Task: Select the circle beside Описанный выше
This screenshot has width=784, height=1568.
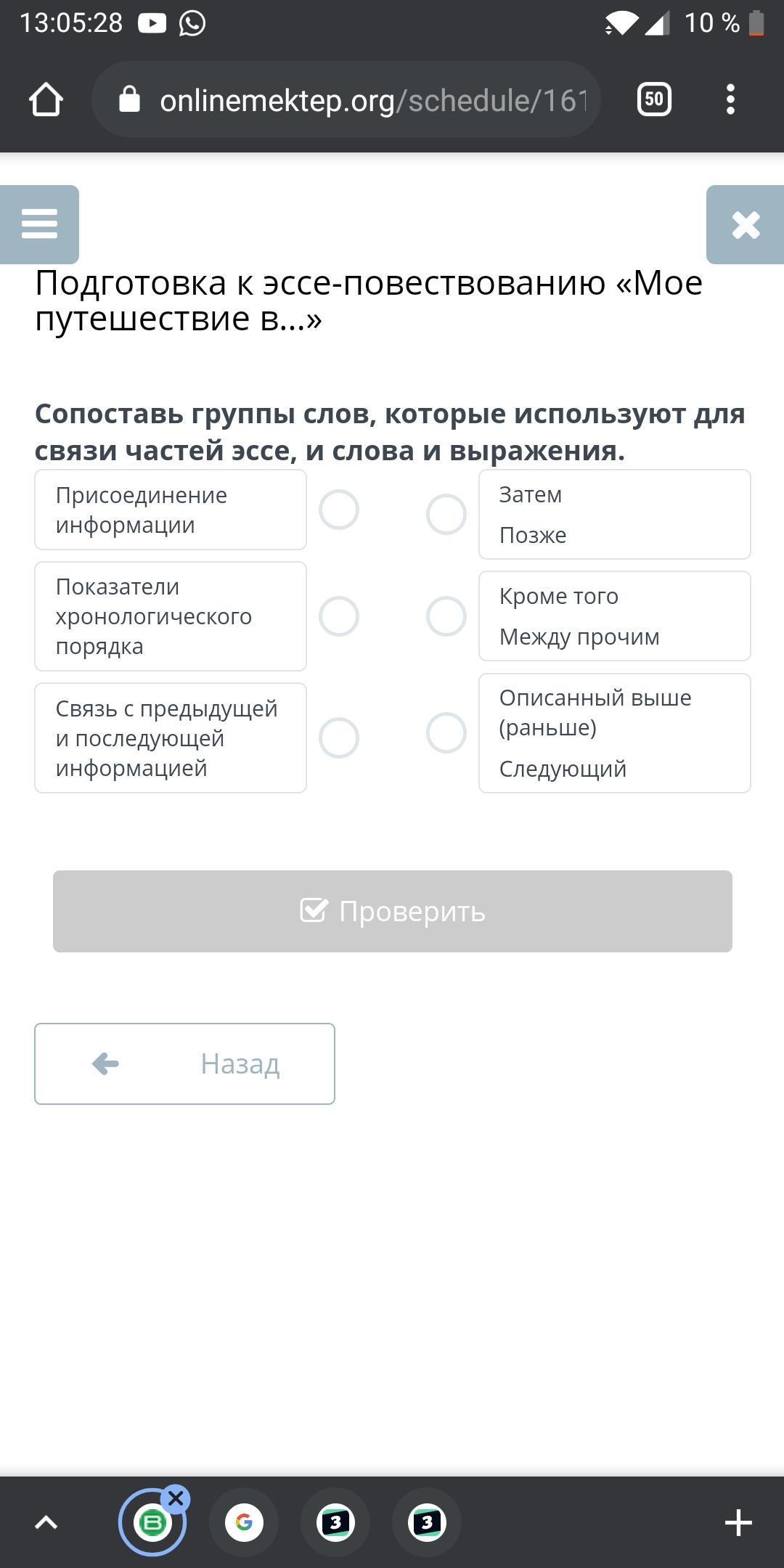Action: tap(446, 733)
